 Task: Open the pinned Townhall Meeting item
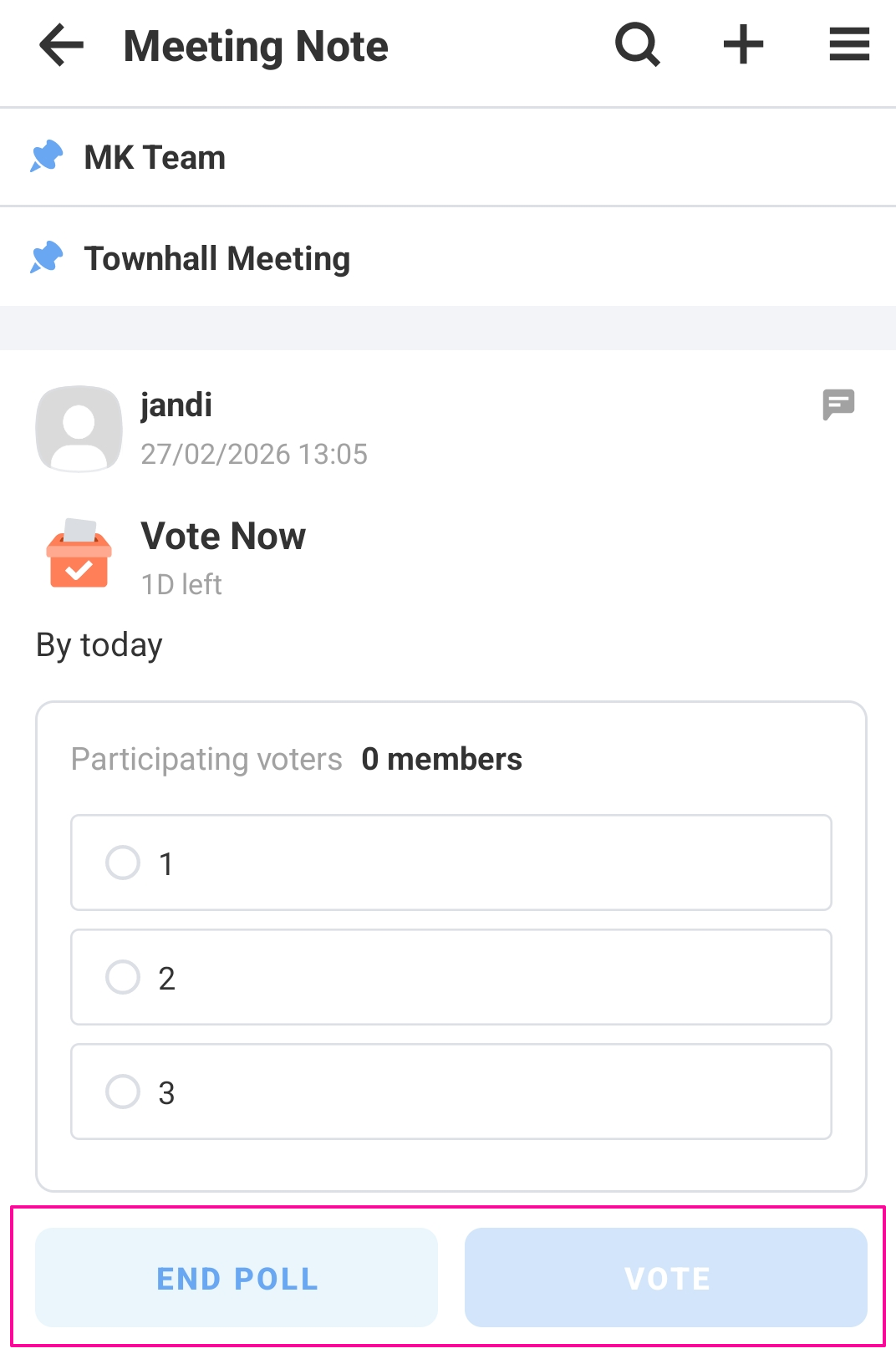(x=217, y=258)
